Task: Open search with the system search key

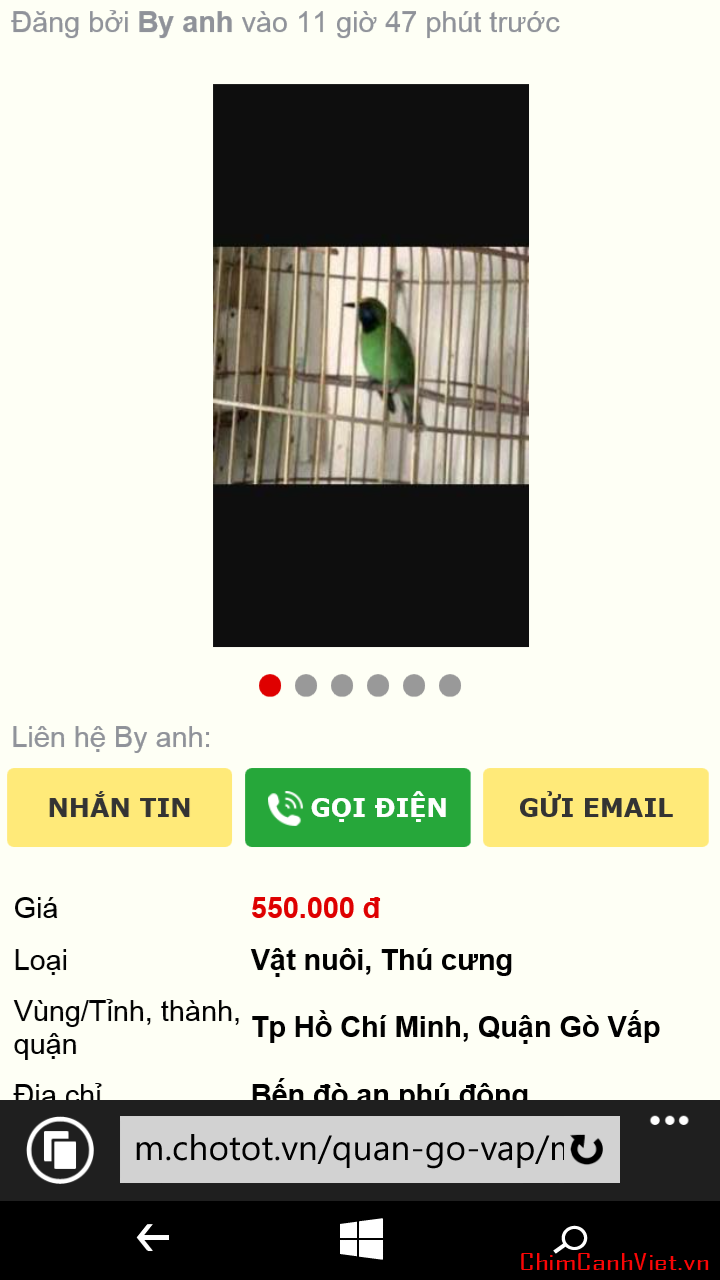Action: (x=571, y=1238)
